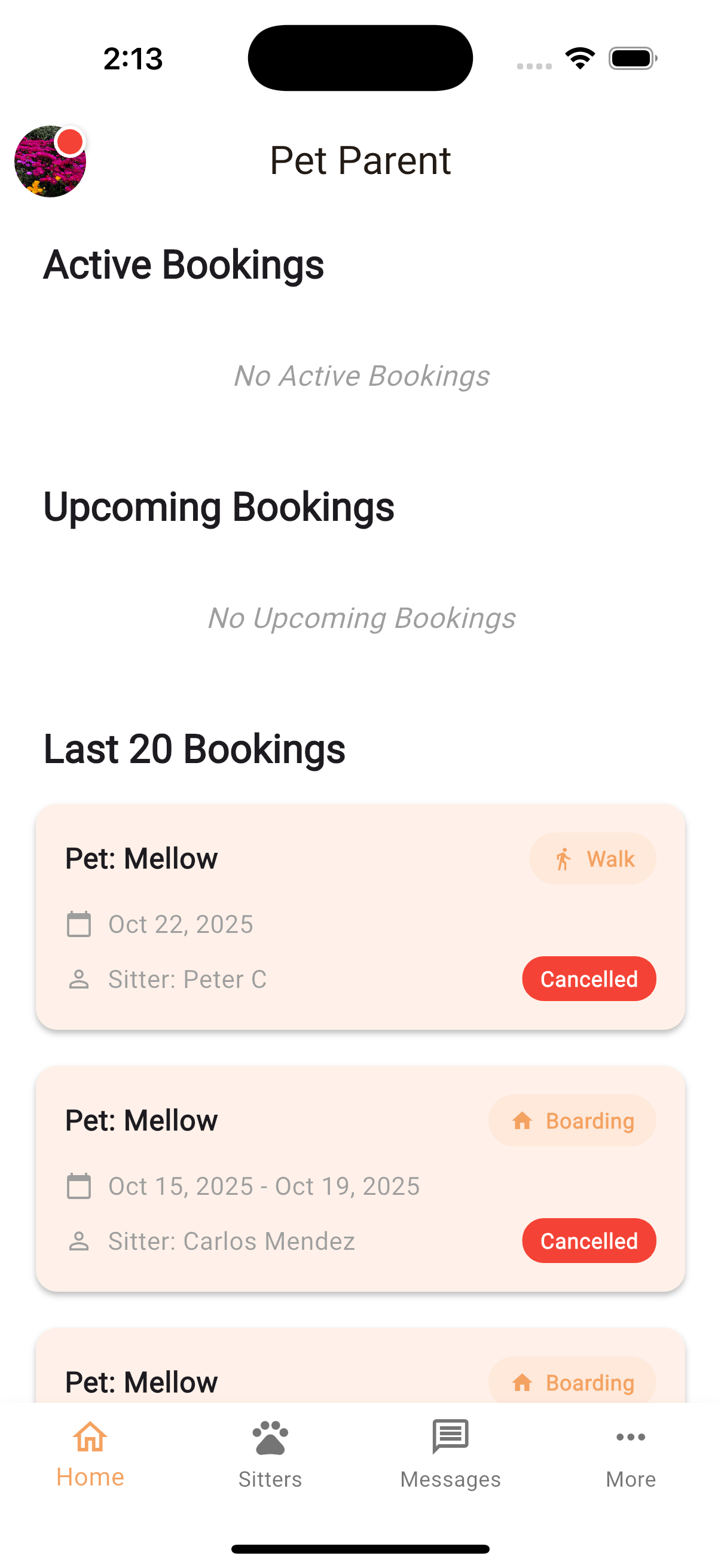Image resolution: width=721 pixels, height=1568 pixels.
Task: Click the calendar icon beside Oct 22, 2025
Action: (79, 923)
